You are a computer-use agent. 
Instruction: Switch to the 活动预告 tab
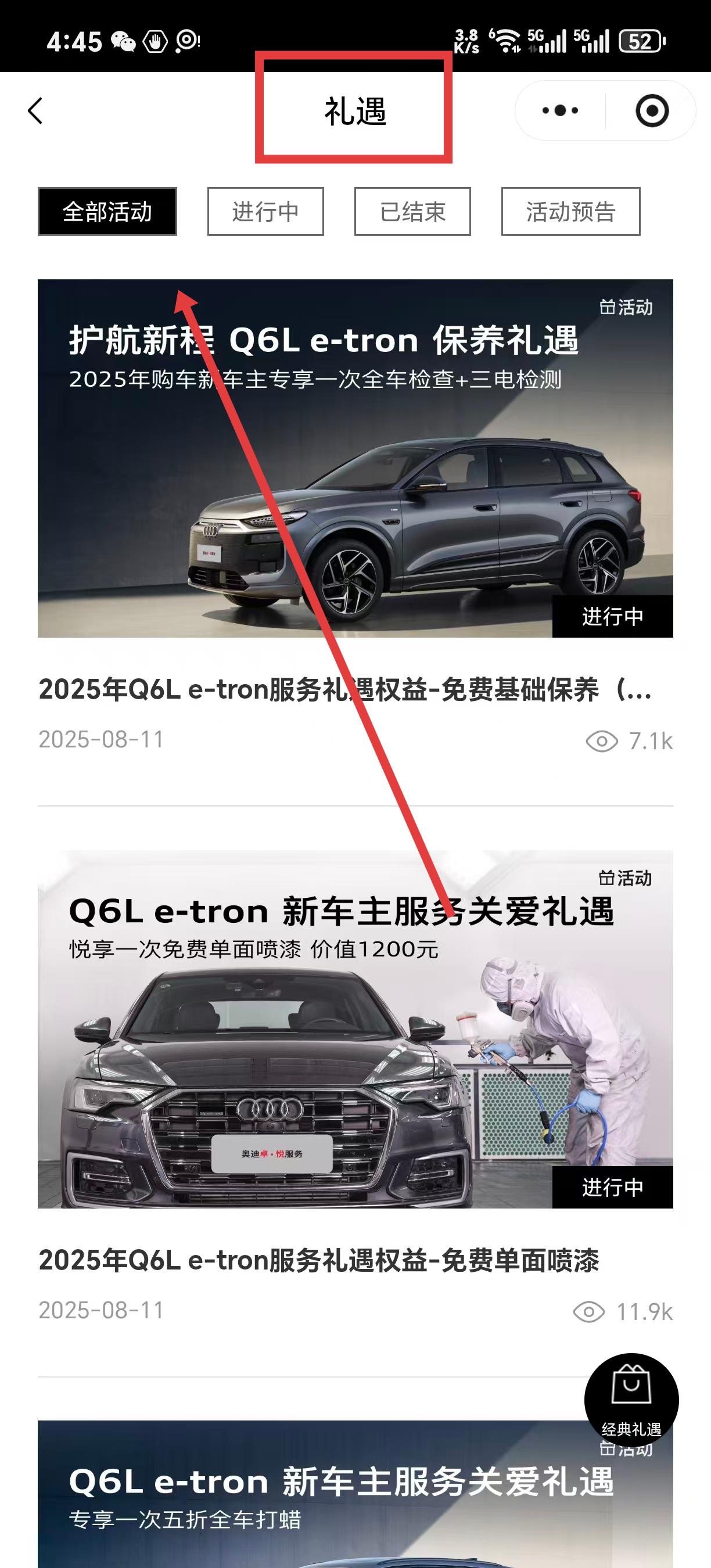click(570, 211)
